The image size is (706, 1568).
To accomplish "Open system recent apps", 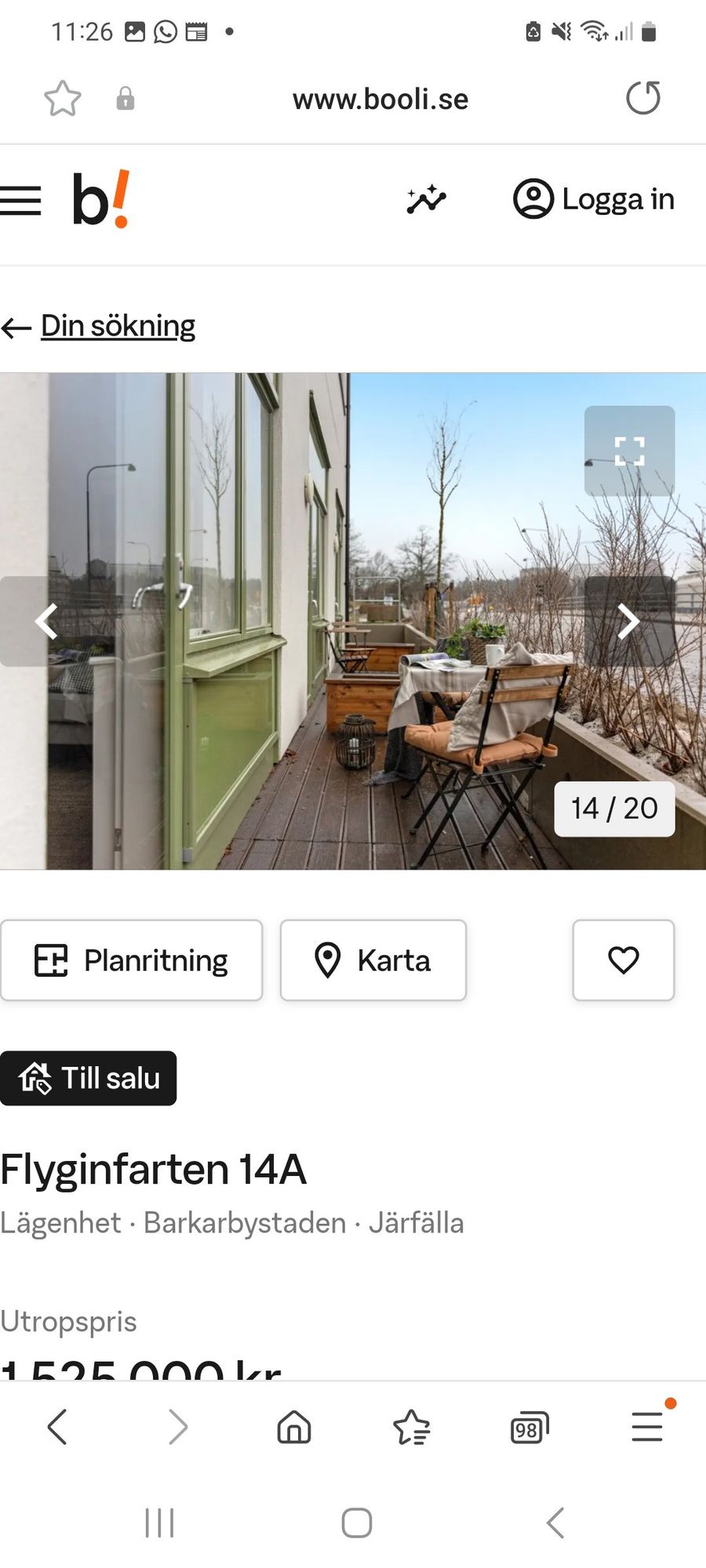I will tap(159, 1523).
